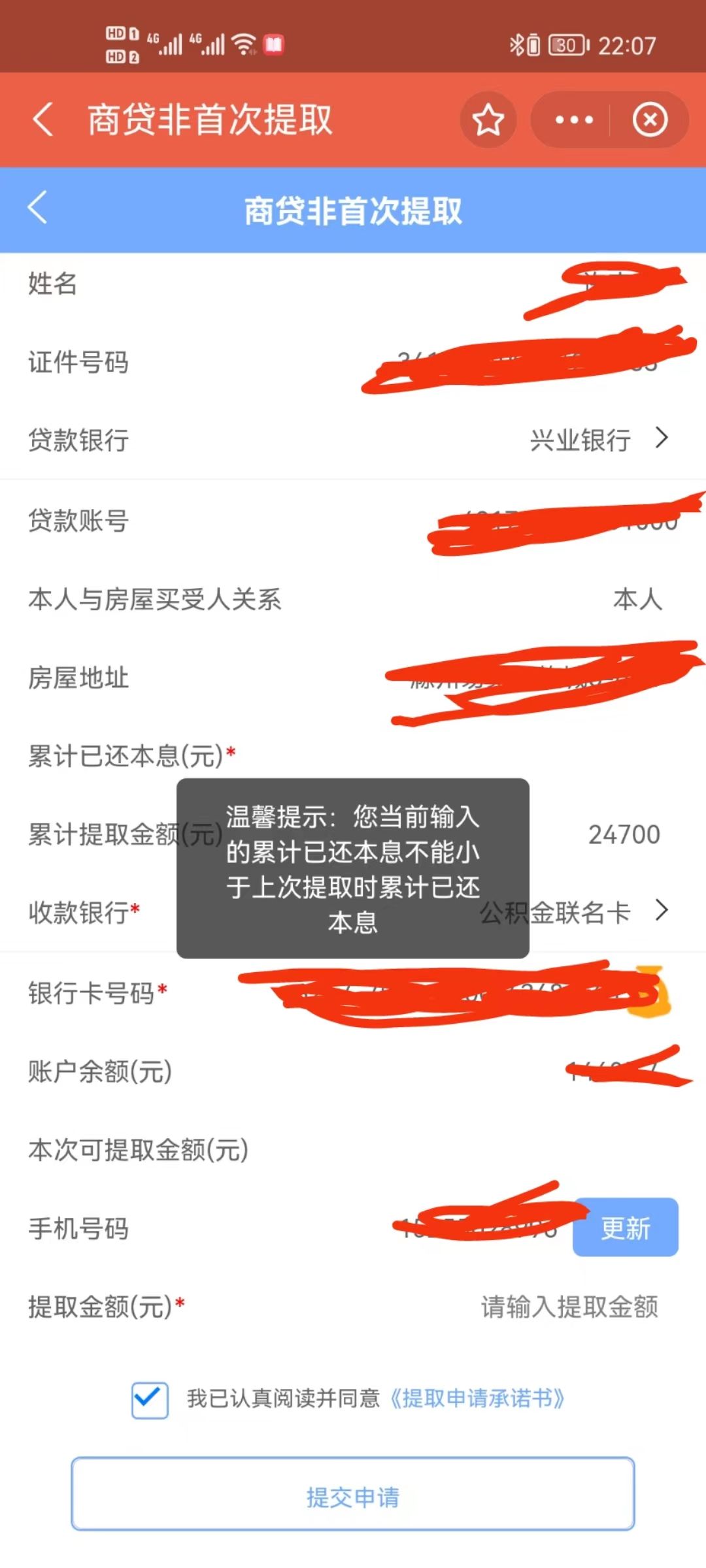Submit with 提交申请 button

click(353, 1495)
